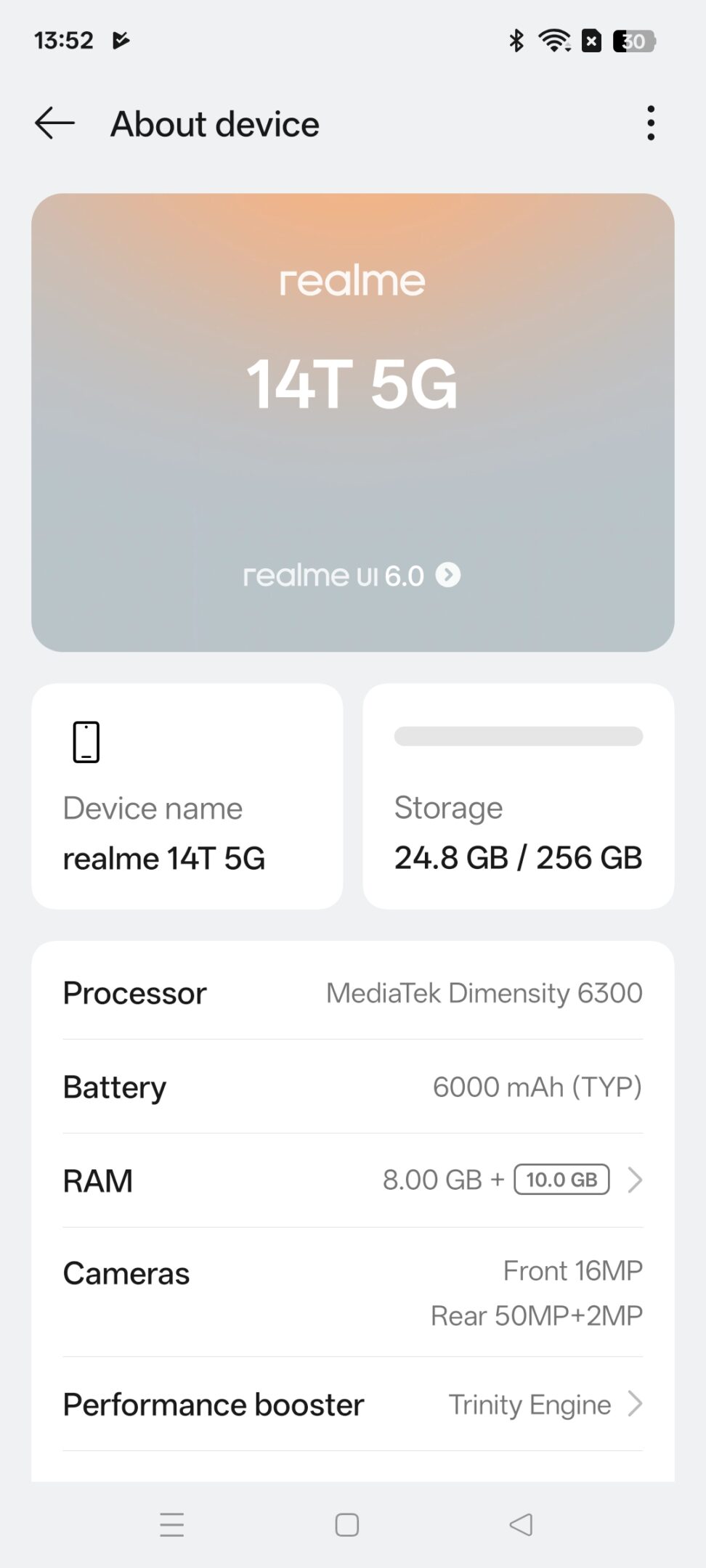Open recent apps from the navigation bar
Screen dimensions: 706x1568
click(172, 1524)
